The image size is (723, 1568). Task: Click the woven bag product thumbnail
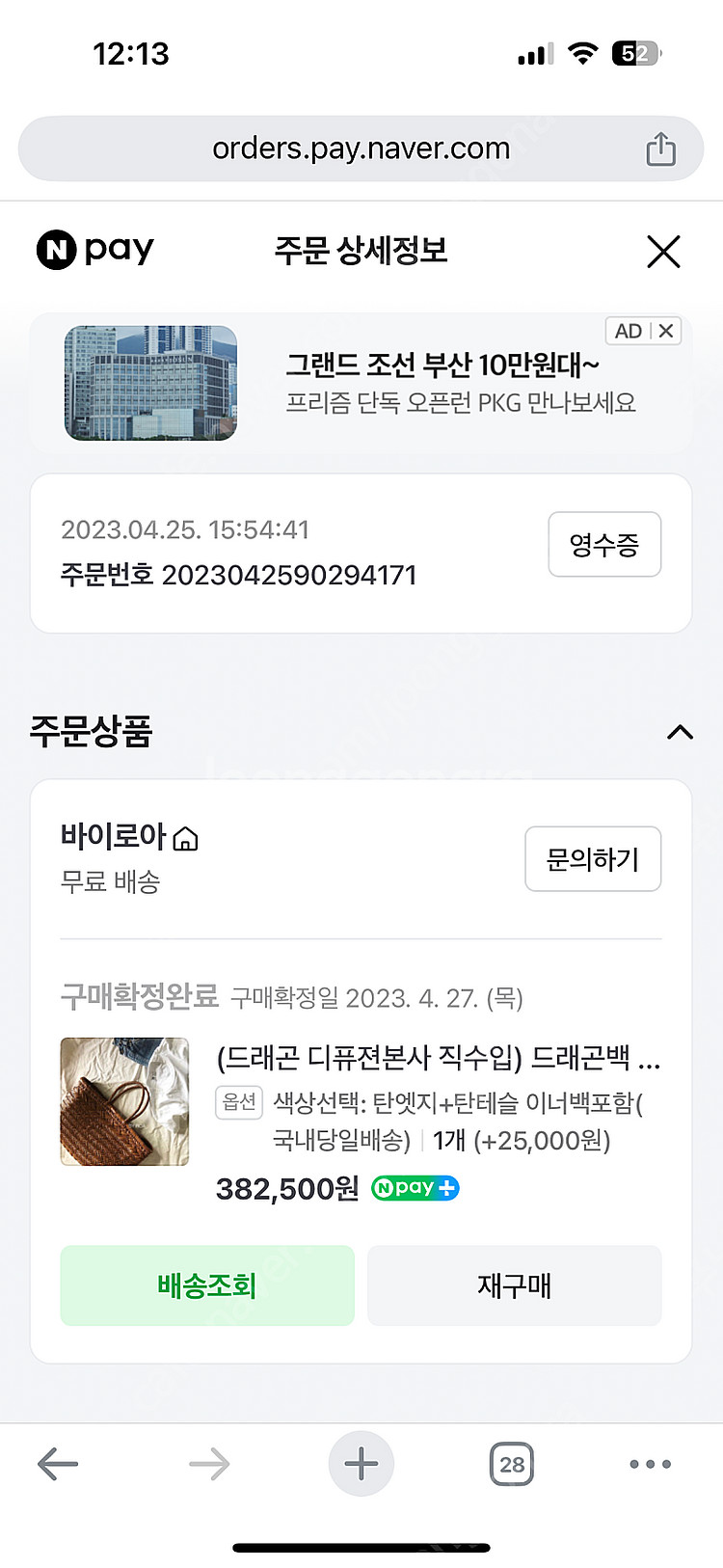click(124, 1100)
